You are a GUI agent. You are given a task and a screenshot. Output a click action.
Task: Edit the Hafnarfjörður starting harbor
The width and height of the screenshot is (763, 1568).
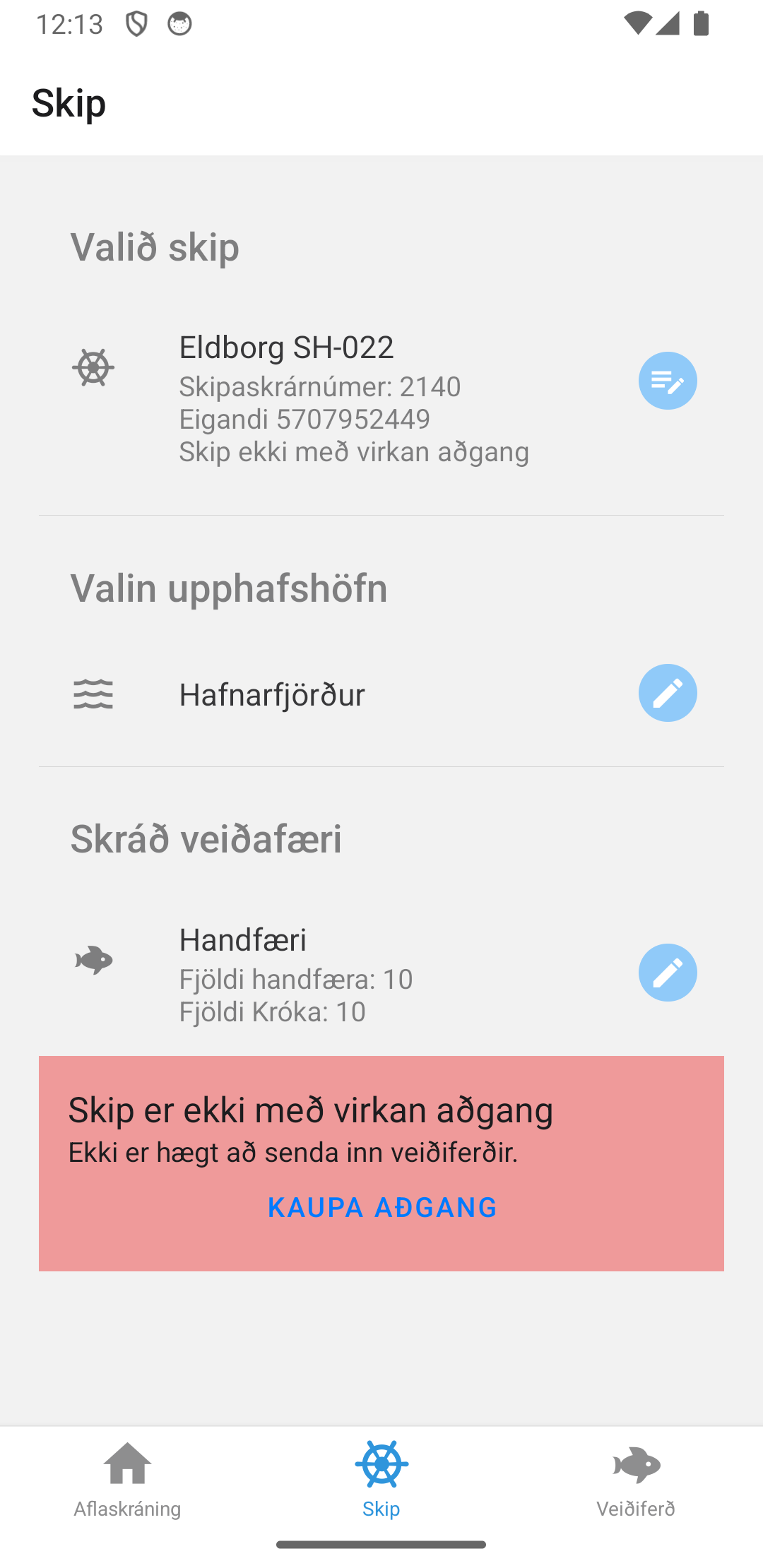pyautogui.click(x=667, y=693)
